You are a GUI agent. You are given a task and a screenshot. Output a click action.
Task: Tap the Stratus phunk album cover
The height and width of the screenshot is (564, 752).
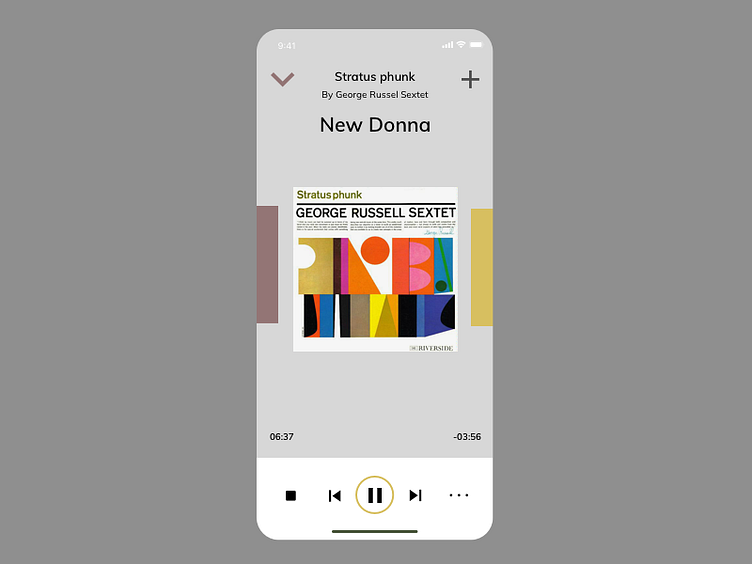pyautogui.click(x=375, y=269)
